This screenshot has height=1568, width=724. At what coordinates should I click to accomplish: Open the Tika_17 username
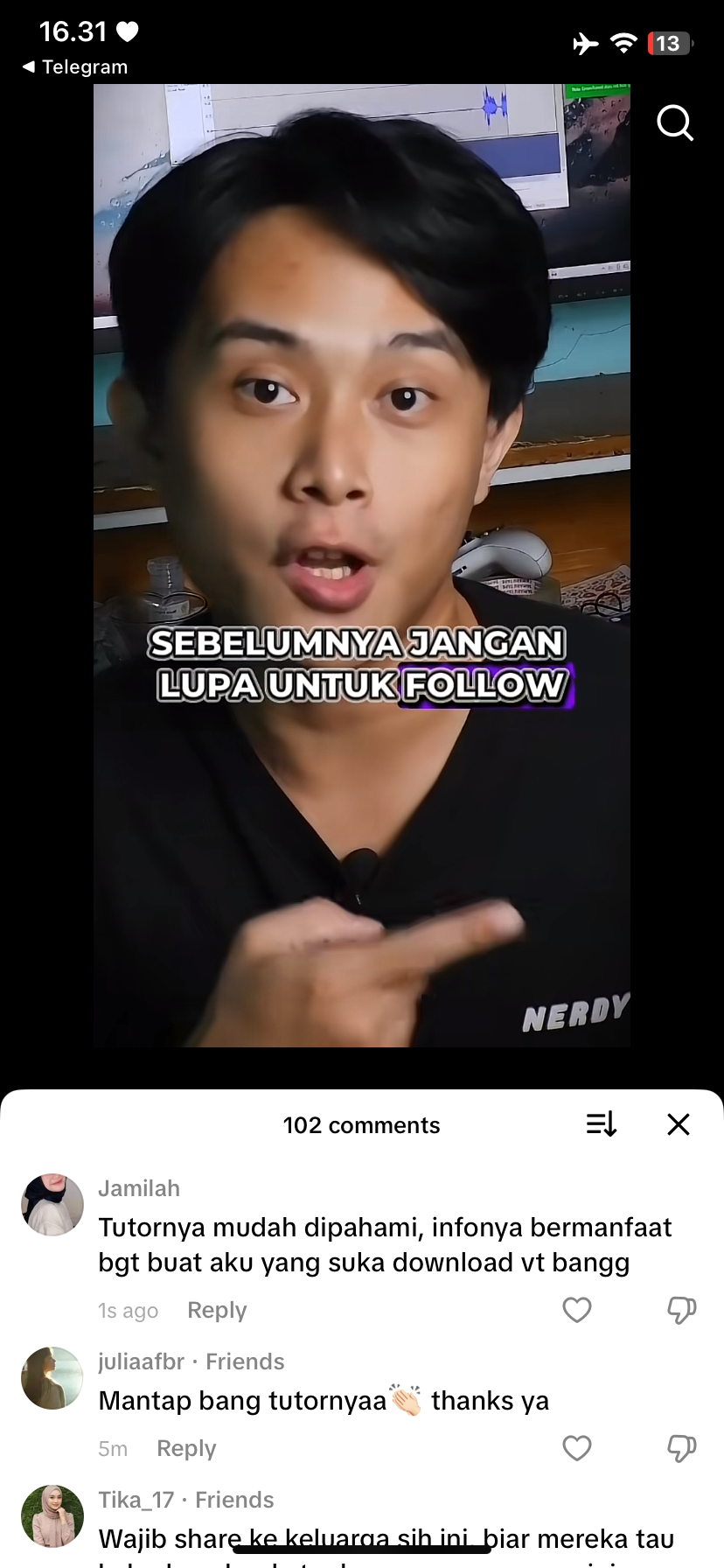point(136,1500)
